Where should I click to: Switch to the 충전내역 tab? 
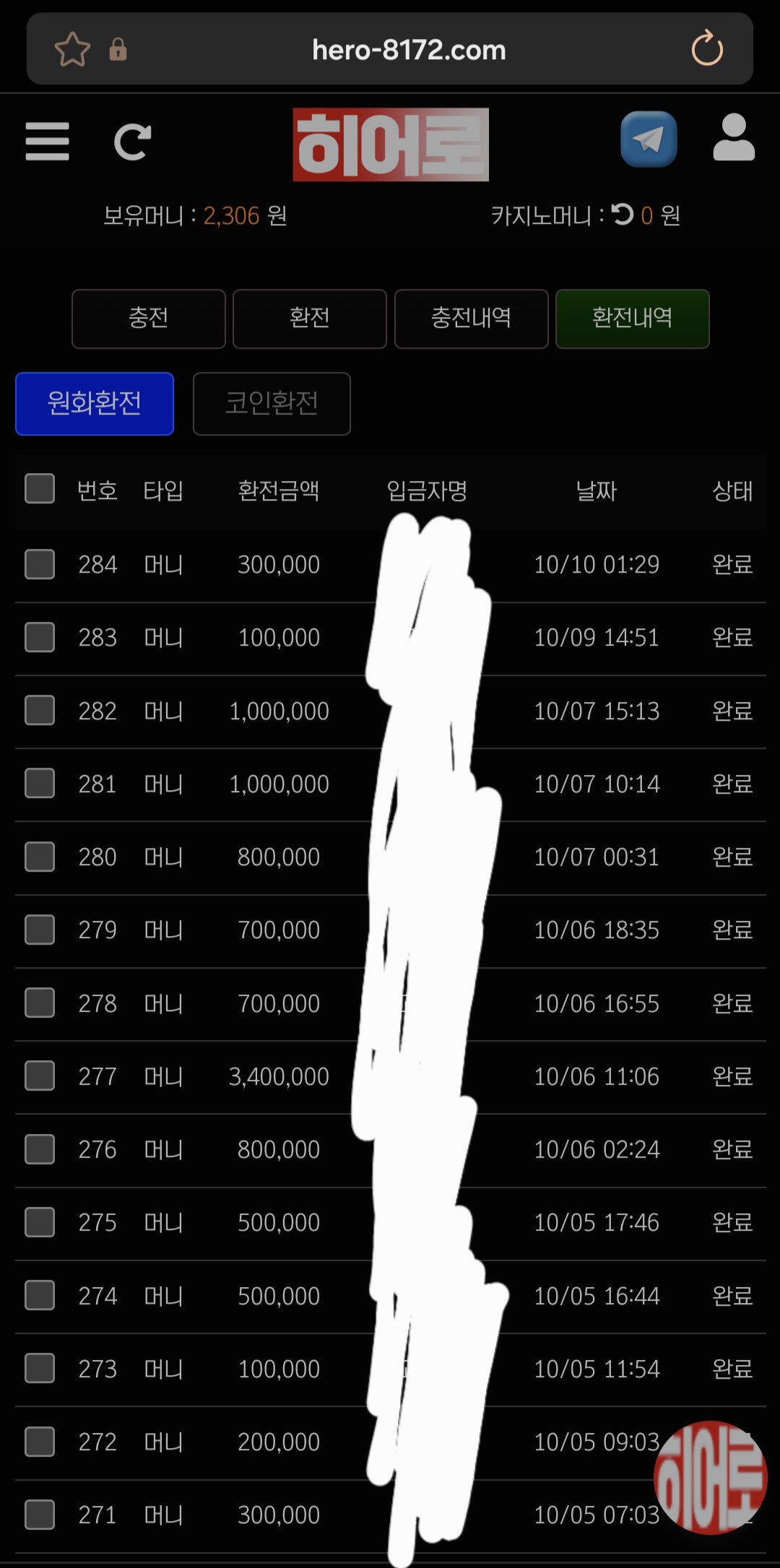click(x=471, y=319)
